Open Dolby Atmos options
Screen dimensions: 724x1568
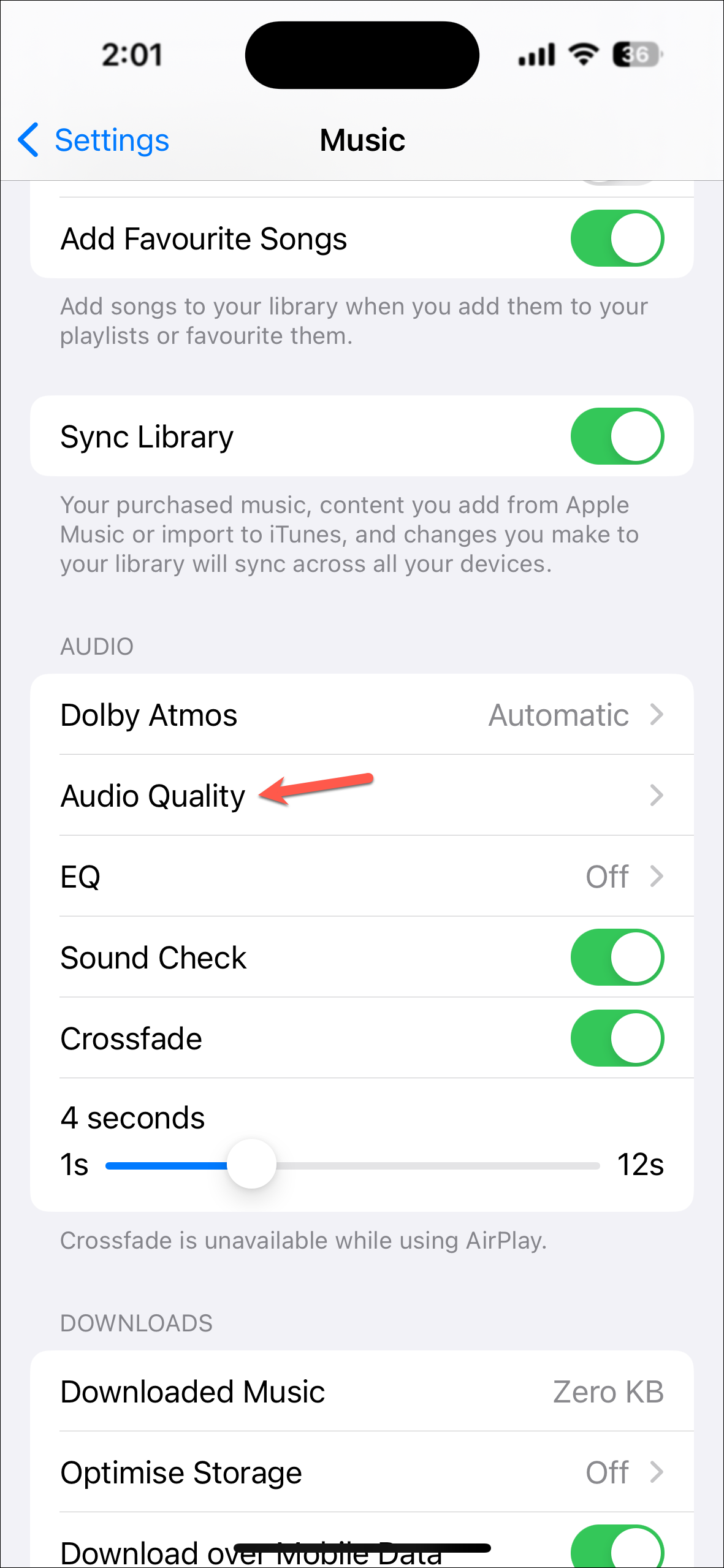[x=362, y=715]
